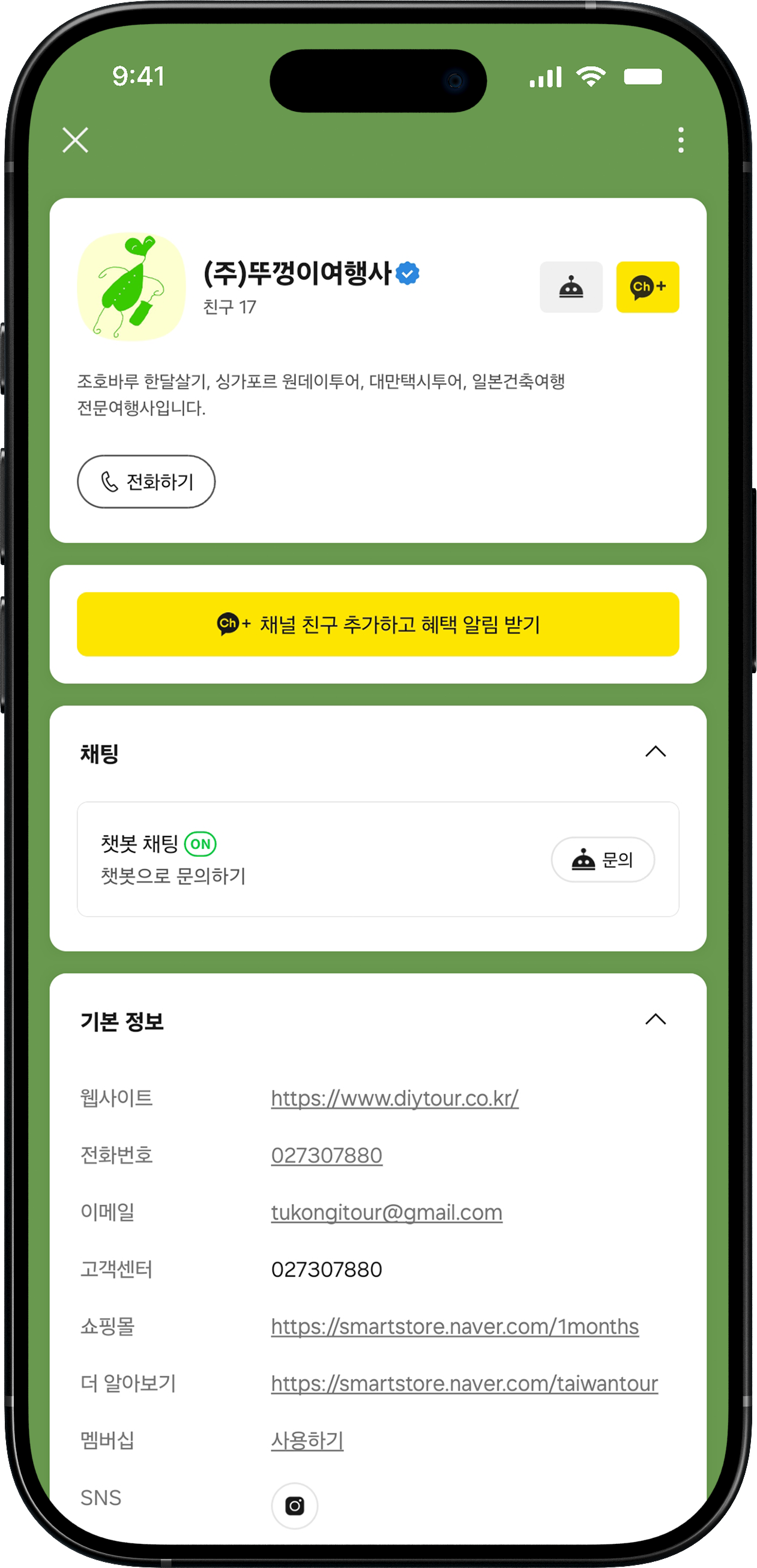Open the tukongitour@gmail.com email link

coord(387,1212)
